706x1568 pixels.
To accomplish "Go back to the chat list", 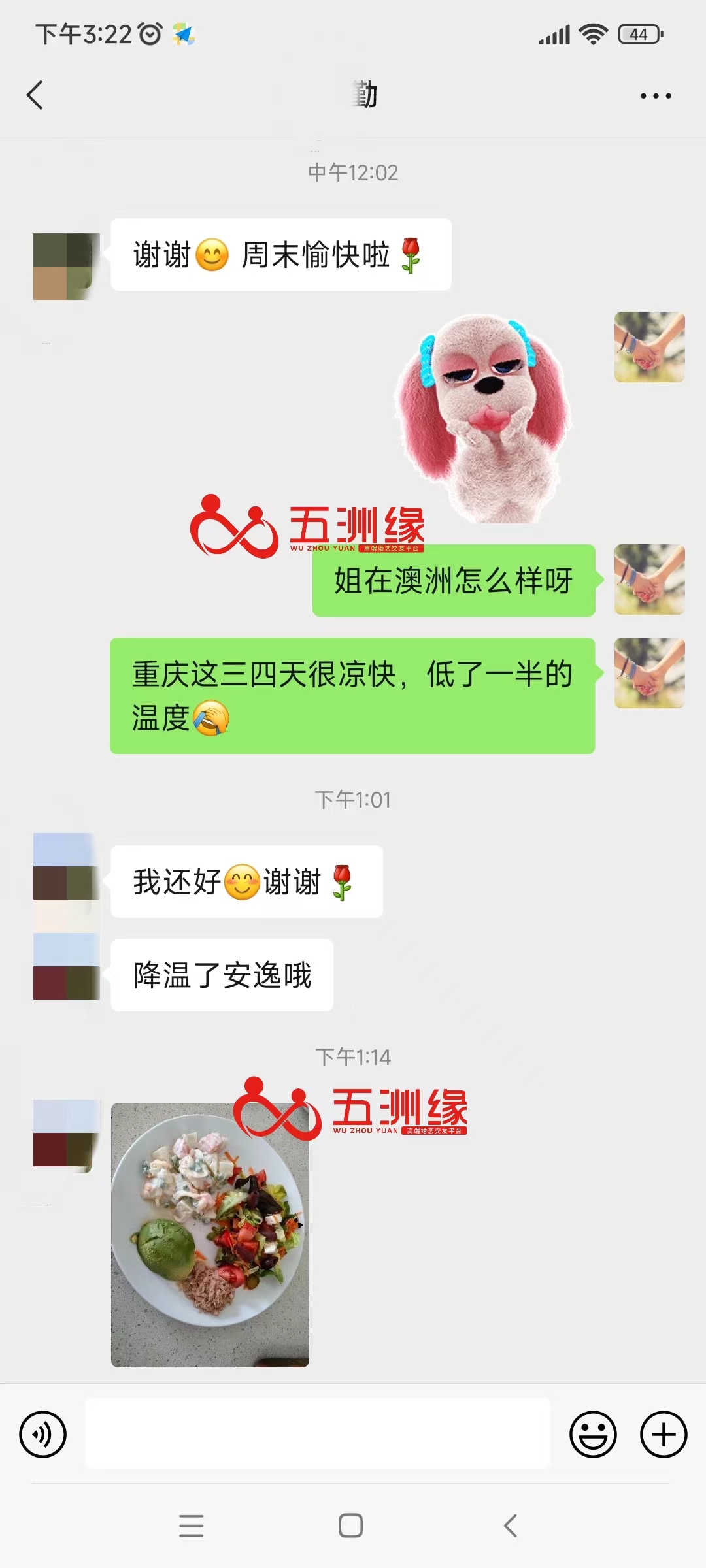I will point(35,95).
